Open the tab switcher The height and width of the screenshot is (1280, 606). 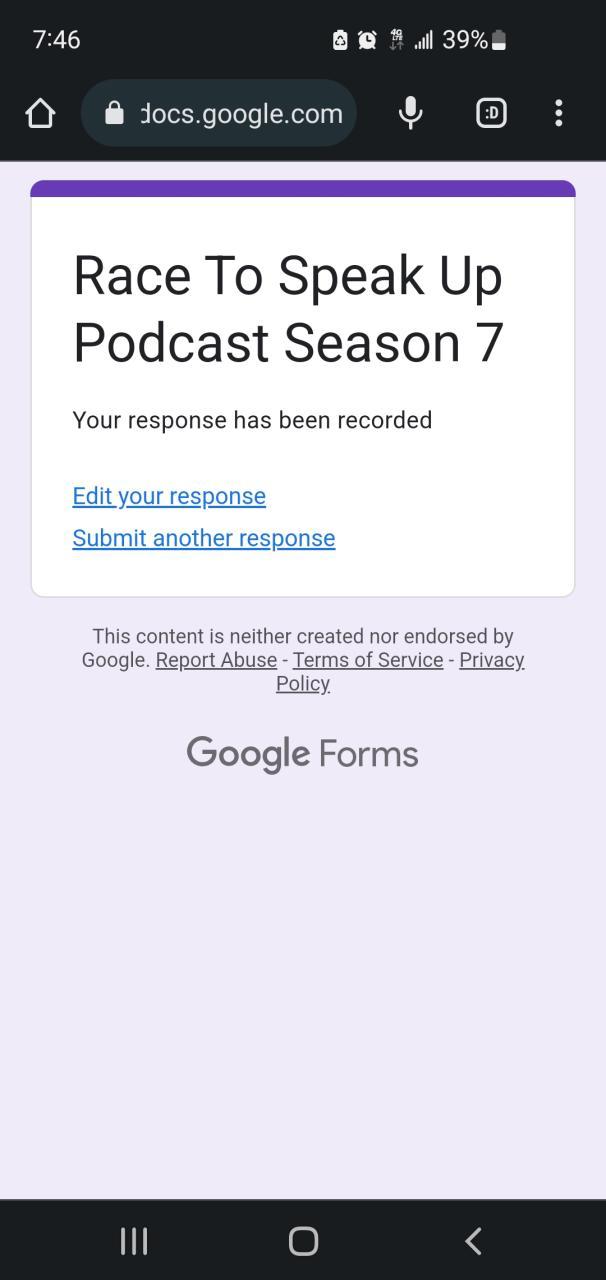tap(491, 114)
